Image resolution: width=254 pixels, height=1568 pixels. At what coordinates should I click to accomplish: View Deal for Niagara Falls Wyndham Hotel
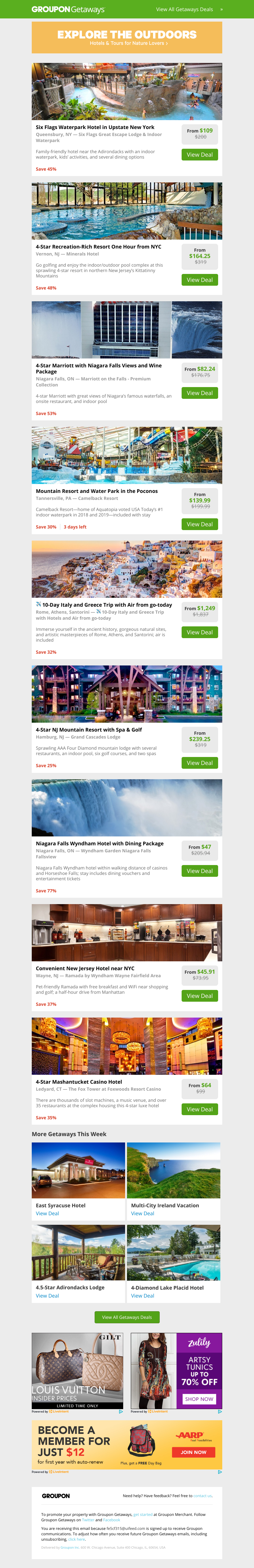[199, 871]
